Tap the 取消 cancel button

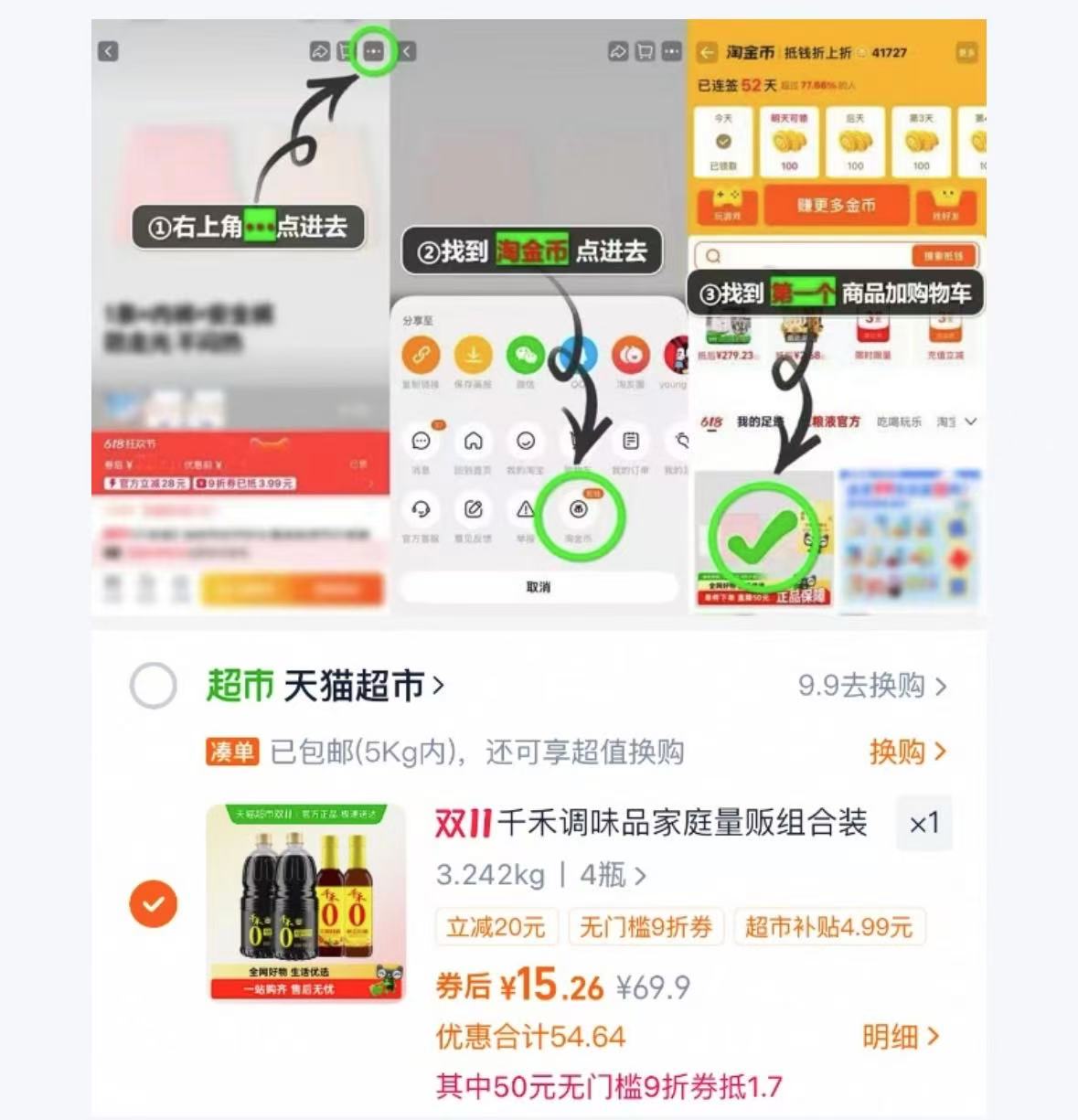[539, 588]
